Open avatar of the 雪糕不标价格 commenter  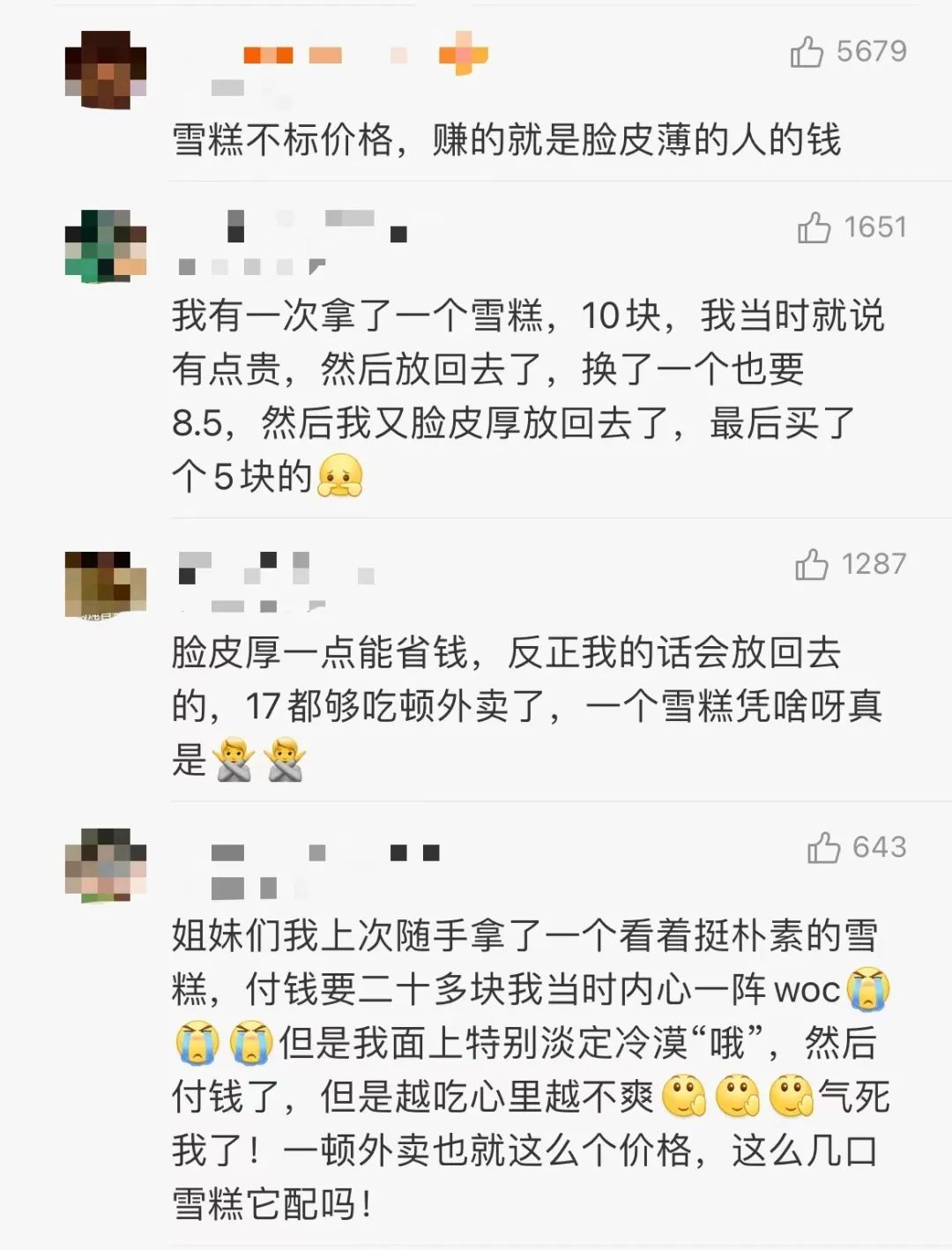pos(106,68)
